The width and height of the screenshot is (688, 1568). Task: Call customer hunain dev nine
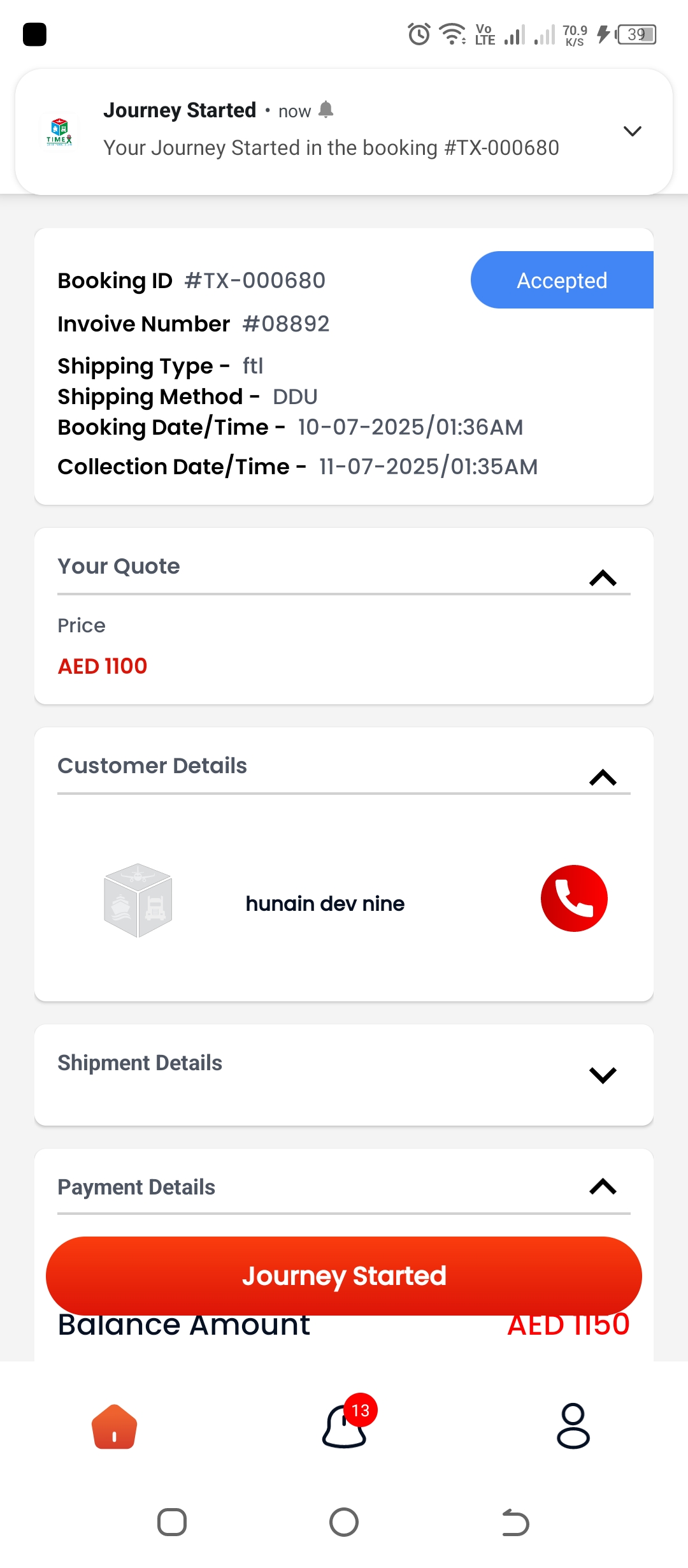point(574,898)
